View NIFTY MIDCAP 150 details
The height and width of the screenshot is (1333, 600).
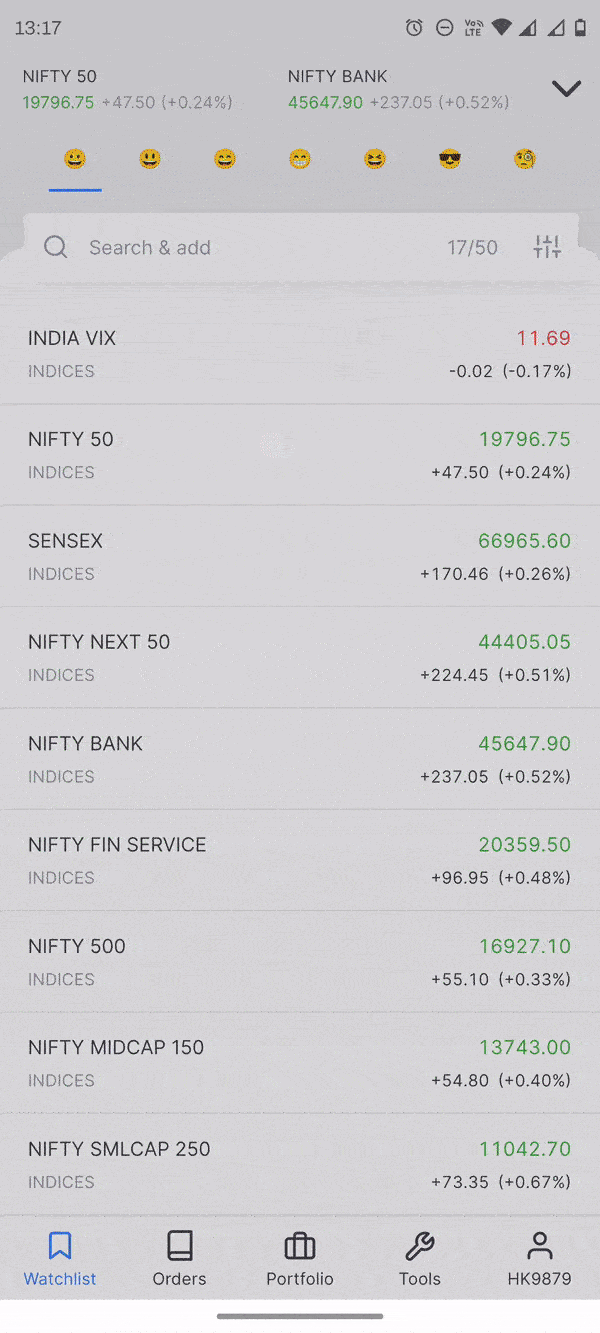coord(300,1063)
